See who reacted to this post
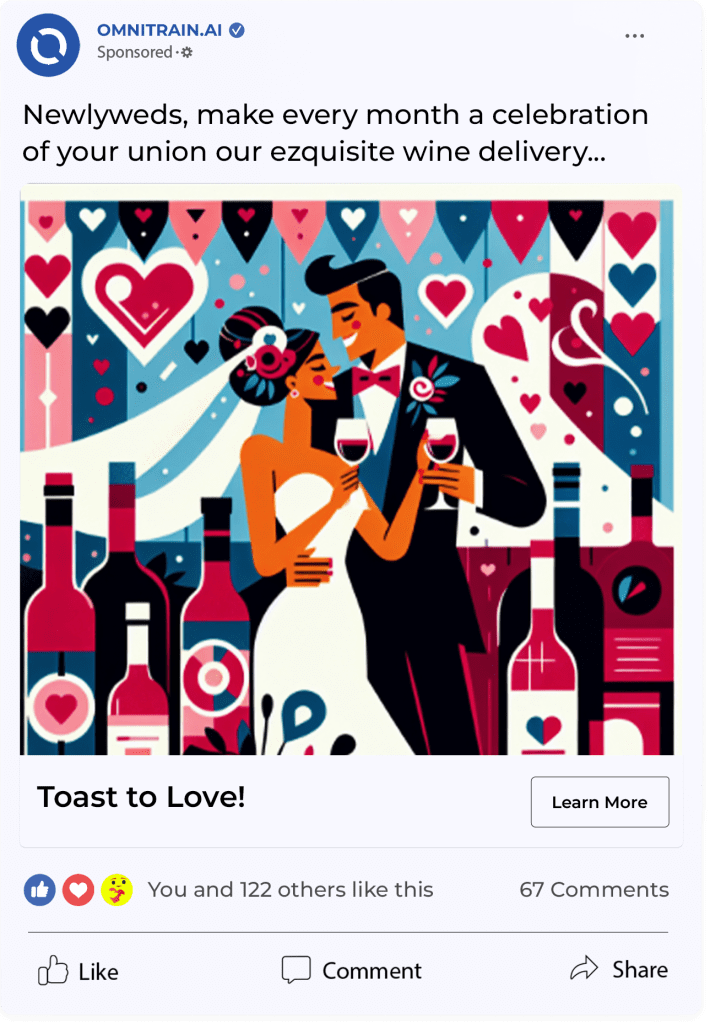This screenshot has height=1024, width=710. point(290,889)
